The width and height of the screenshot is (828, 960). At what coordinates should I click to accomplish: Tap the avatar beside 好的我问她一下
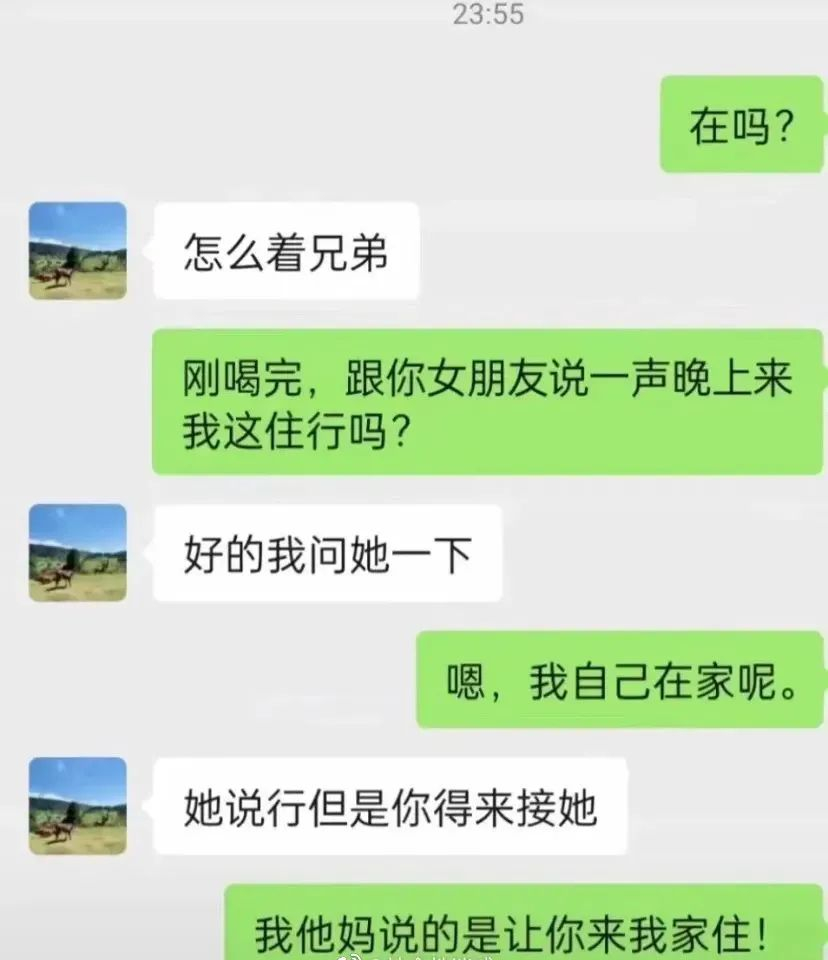pos(78,553)
